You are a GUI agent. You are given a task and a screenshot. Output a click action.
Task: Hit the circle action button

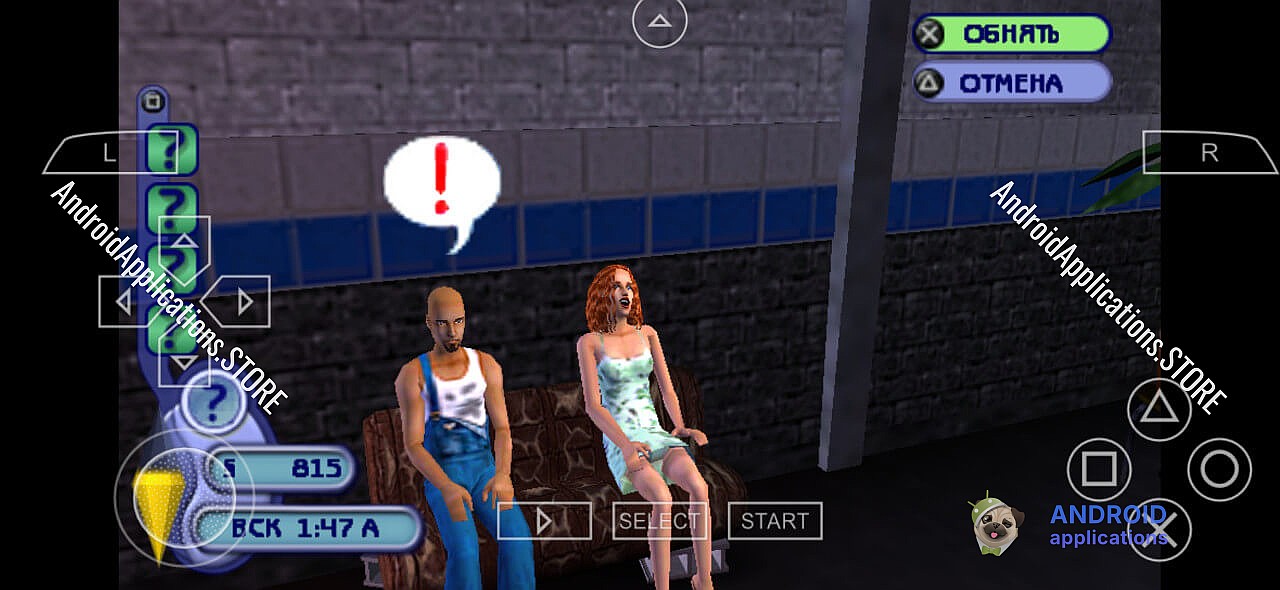point(1219,469)
